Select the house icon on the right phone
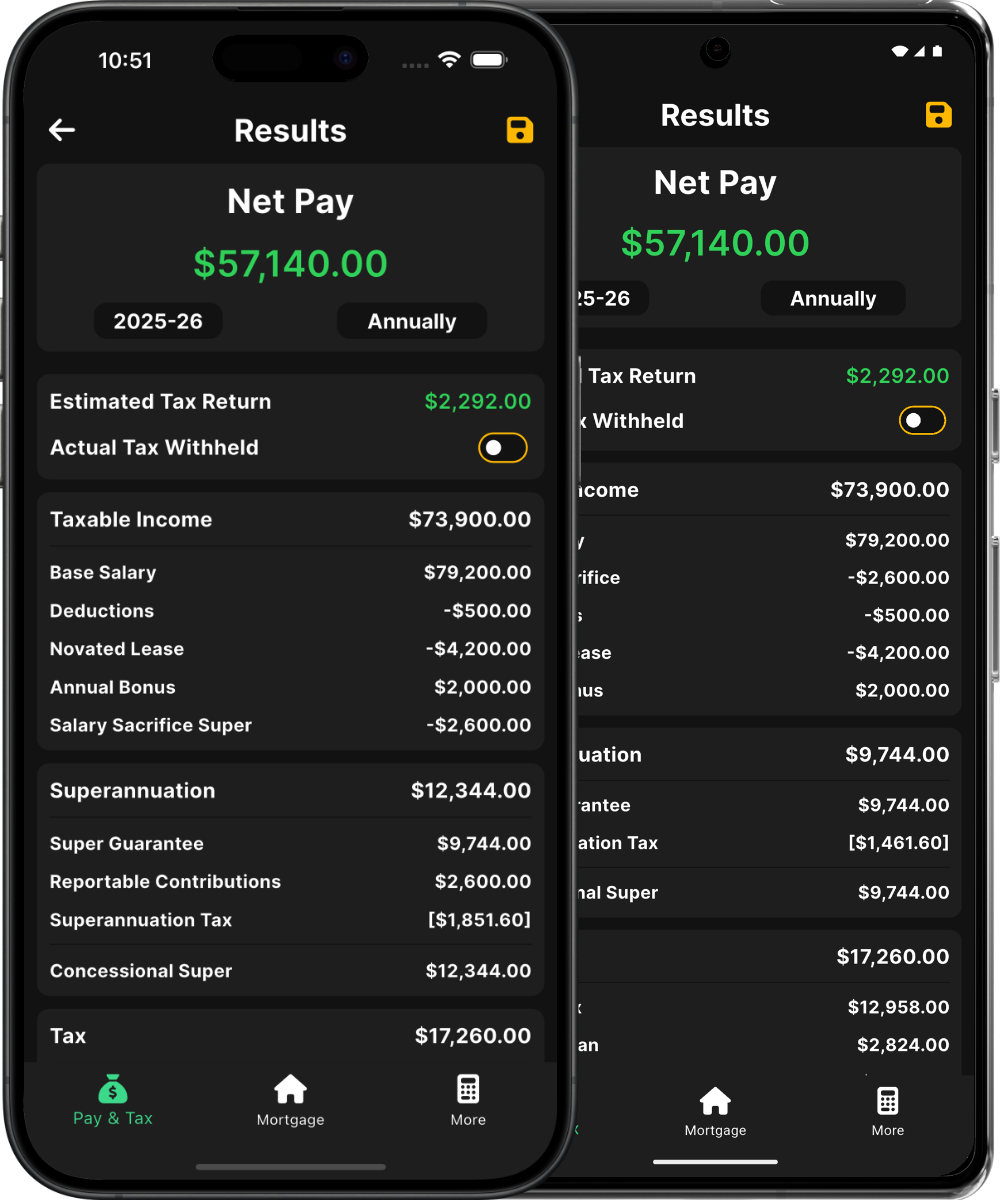Image resolution: width=1000 pixels, height=1200 pixels. coord(715,1098)
